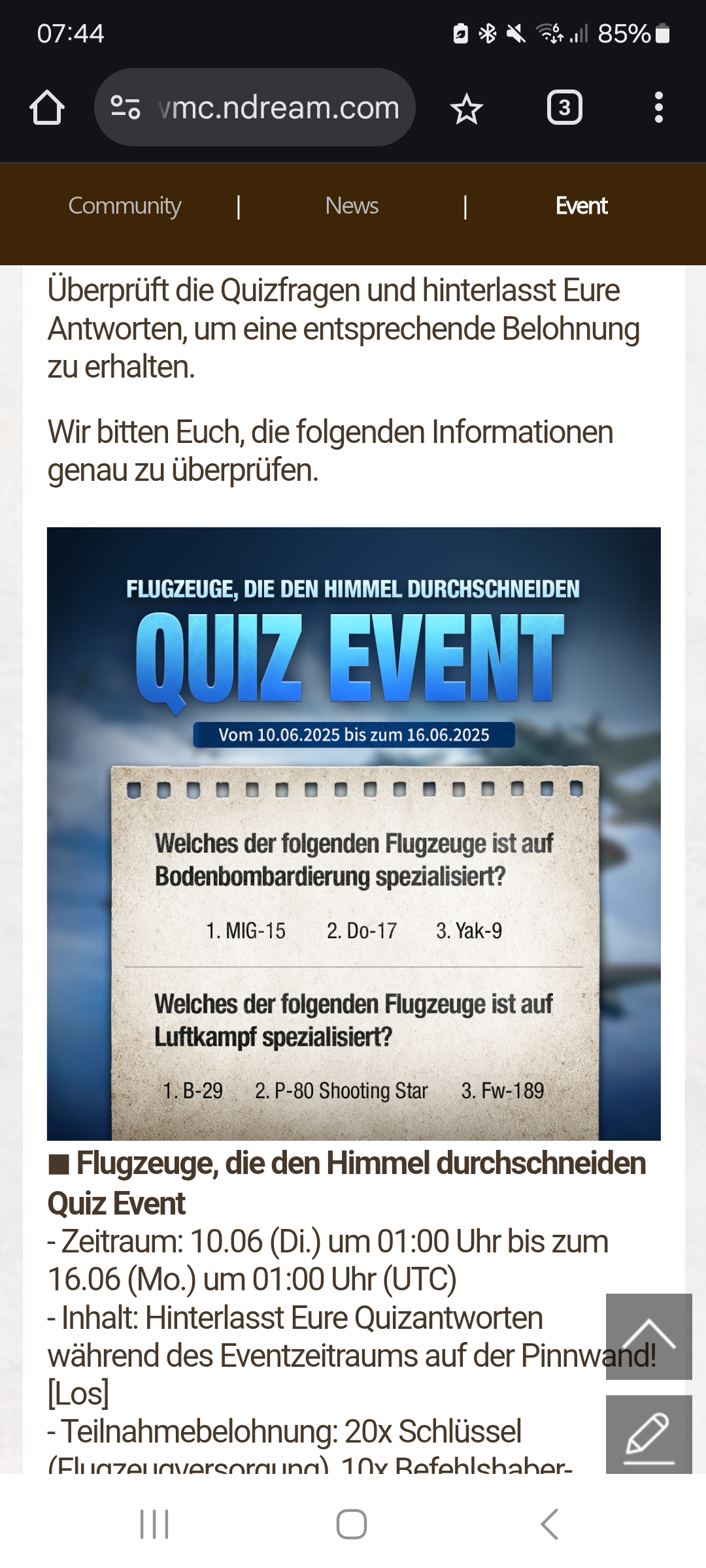
Task: Bookmark this page with the star
Action: point(466,108)
